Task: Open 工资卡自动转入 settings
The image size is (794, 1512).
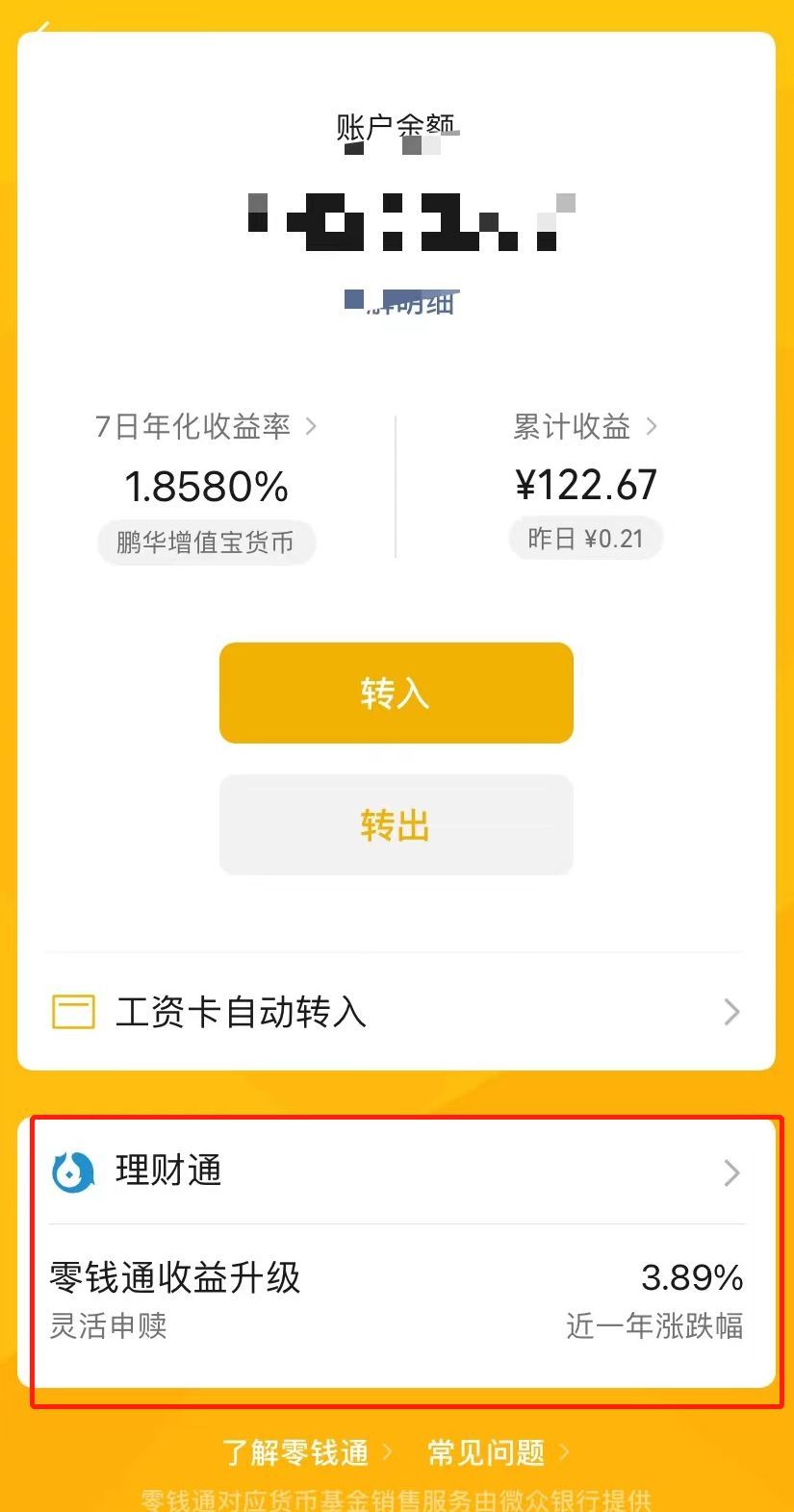Action: click(x=396, y=1012)
